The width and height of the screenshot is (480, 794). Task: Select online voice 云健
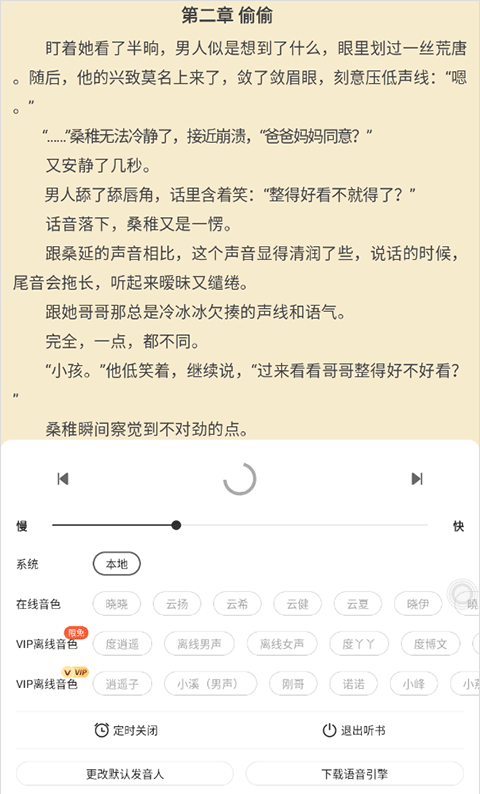click(x=297, y=604)
